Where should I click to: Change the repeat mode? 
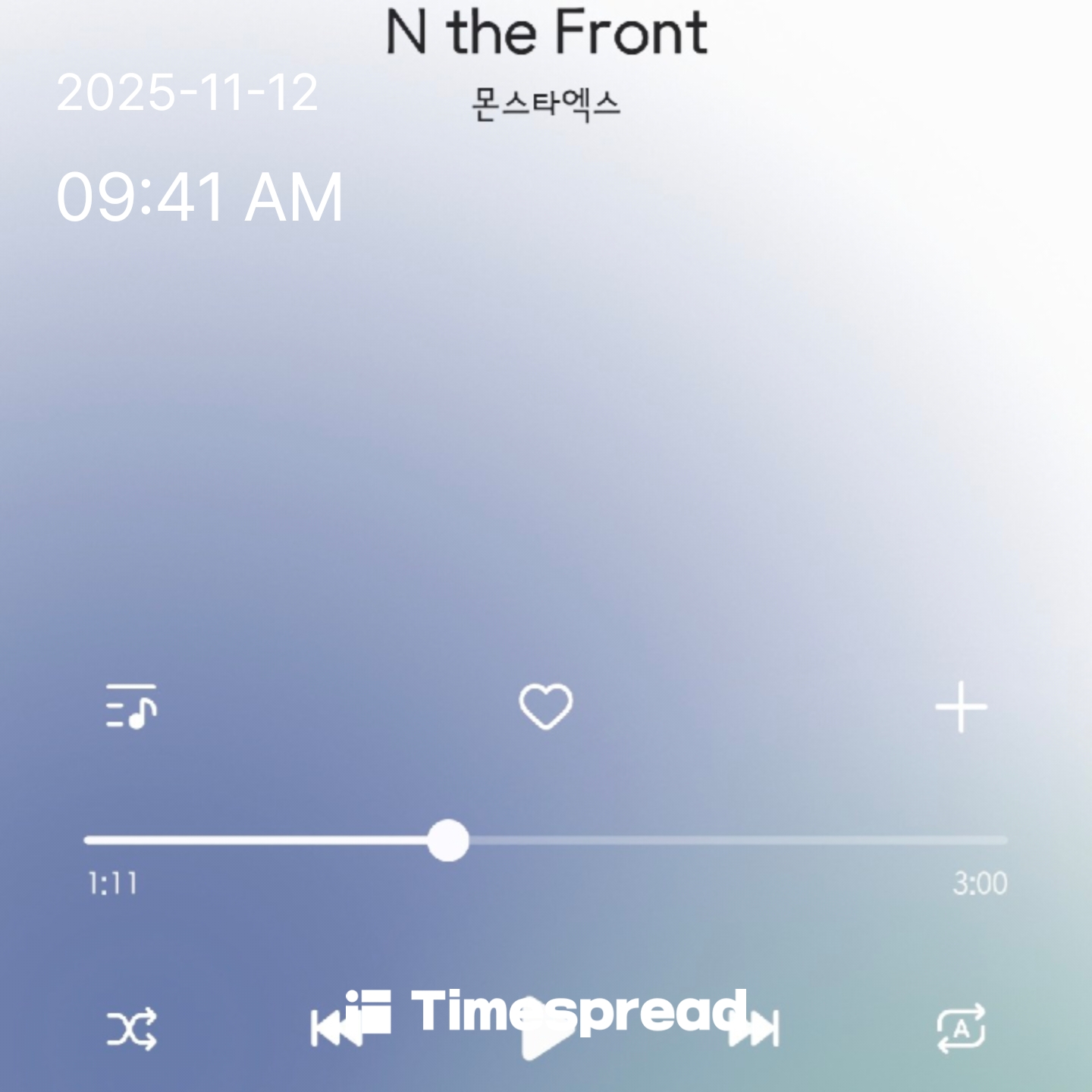coord(961,1029)
